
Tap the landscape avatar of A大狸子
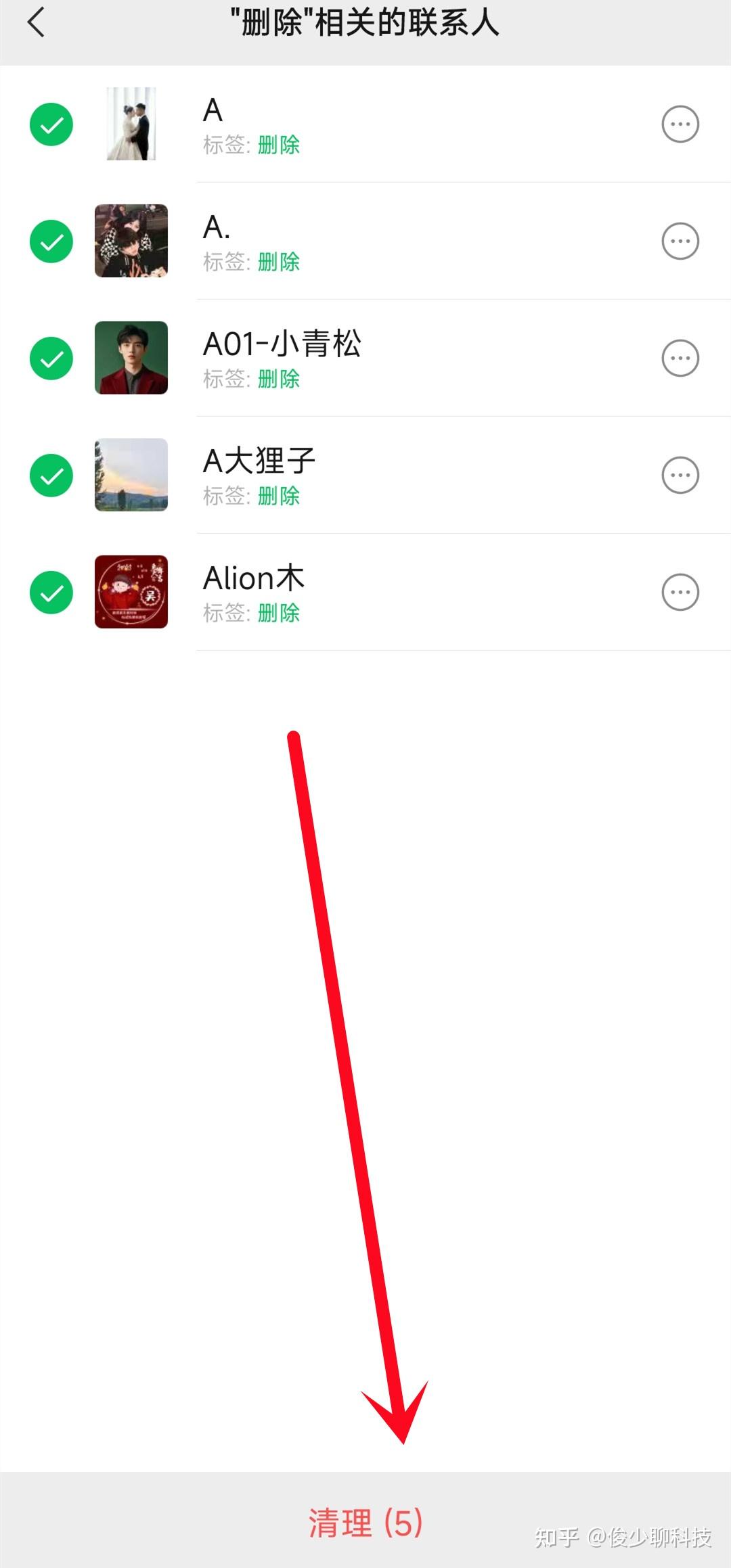(131, 475)
